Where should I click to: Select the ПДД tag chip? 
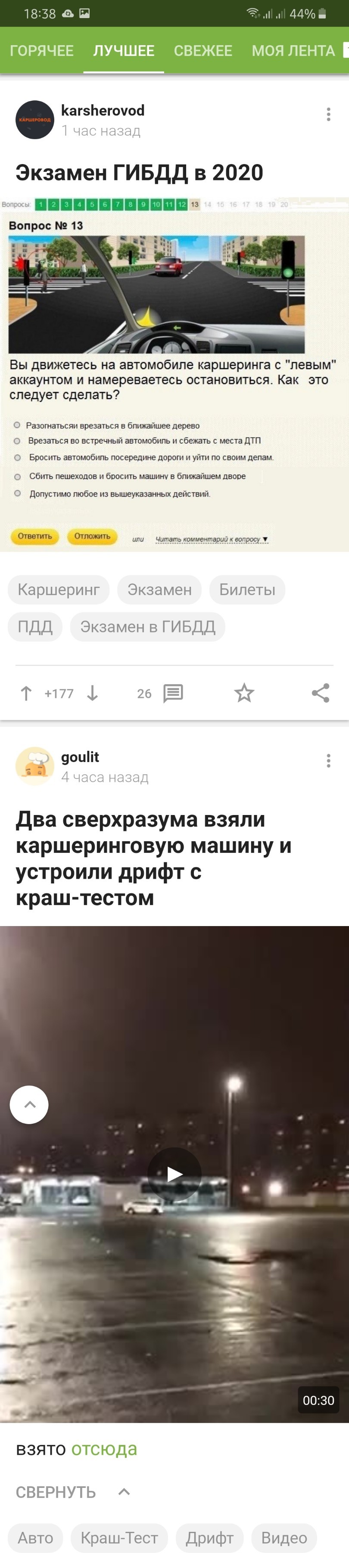point(35,626)
